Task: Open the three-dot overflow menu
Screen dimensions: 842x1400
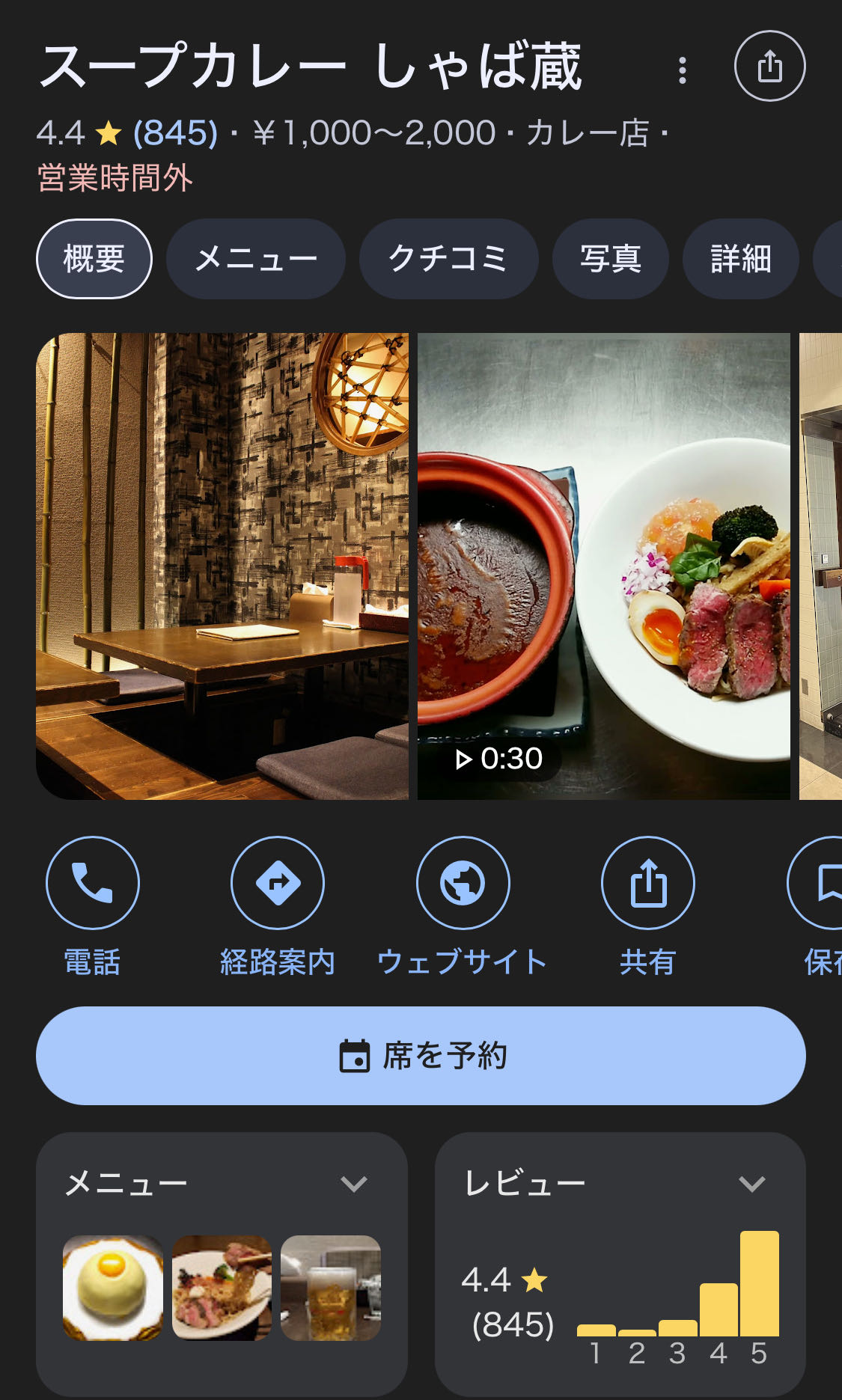Action: pos(682,70)
